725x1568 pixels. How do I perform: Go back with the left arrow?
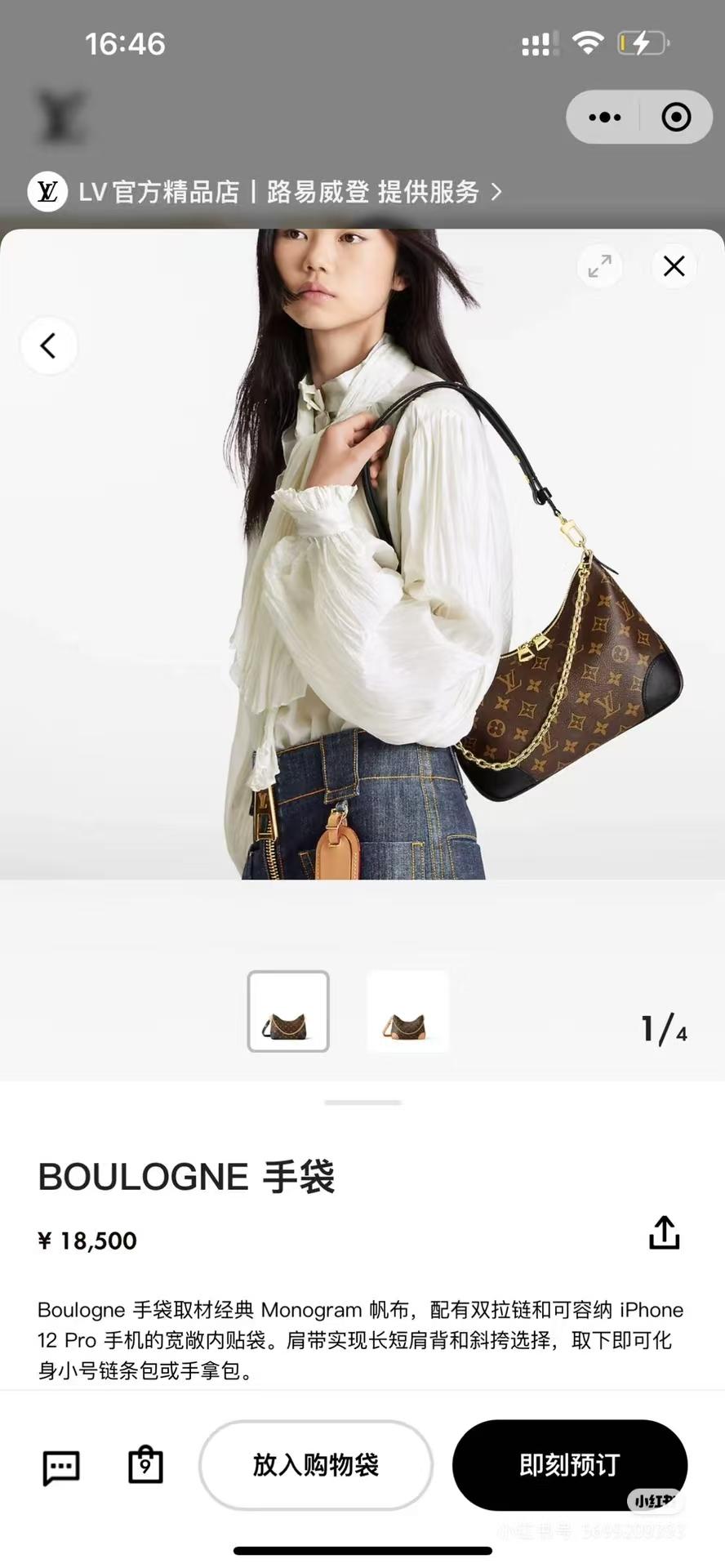(x=49, y=345)
